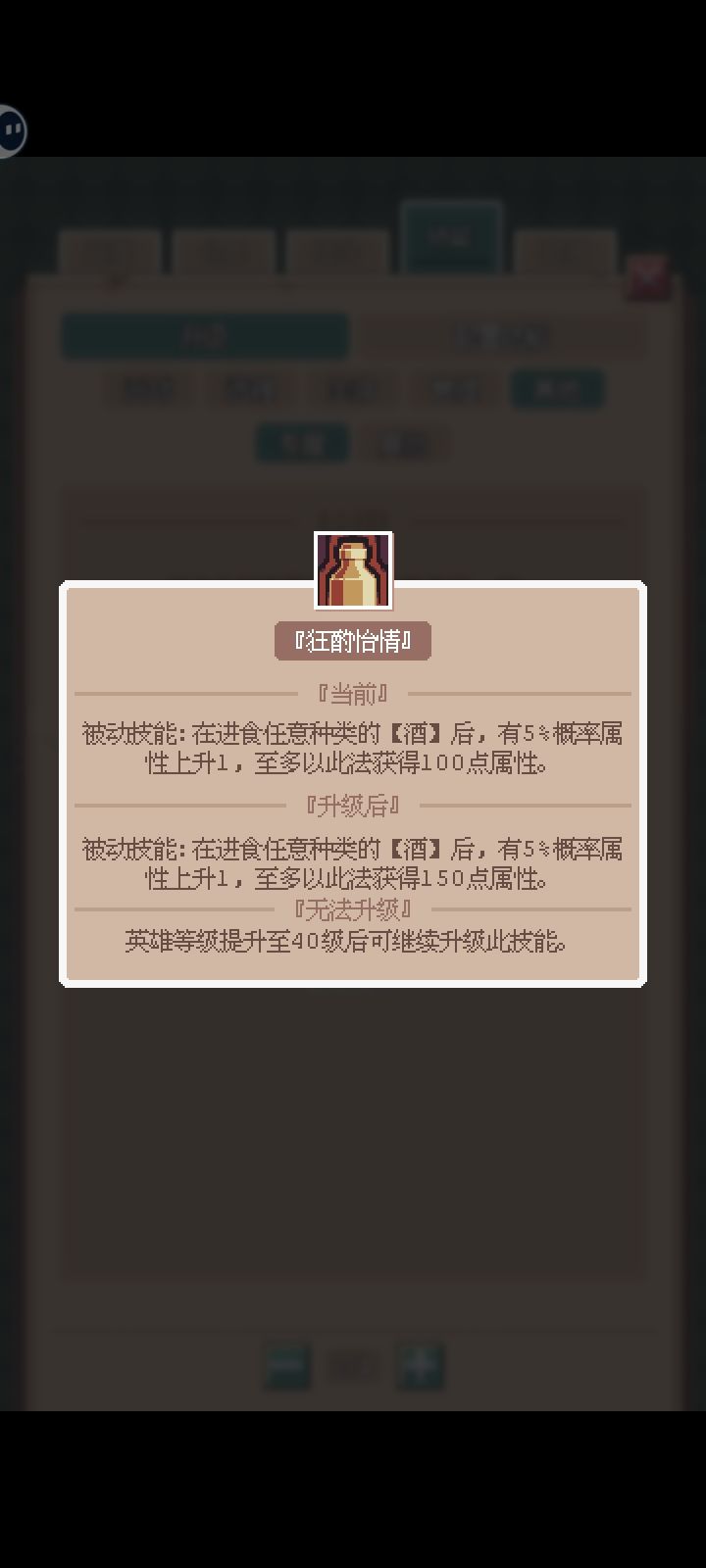Expand the 英雄等级 upgrade requirement text

coord(353,941)
